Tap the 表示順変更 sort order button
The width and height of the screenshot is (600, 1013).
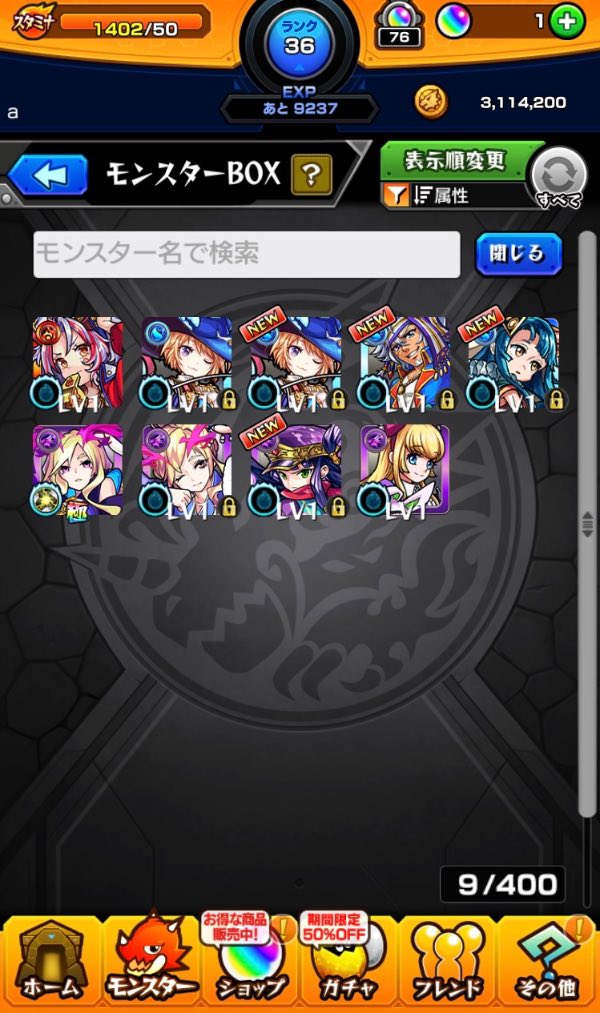point(456,160)
